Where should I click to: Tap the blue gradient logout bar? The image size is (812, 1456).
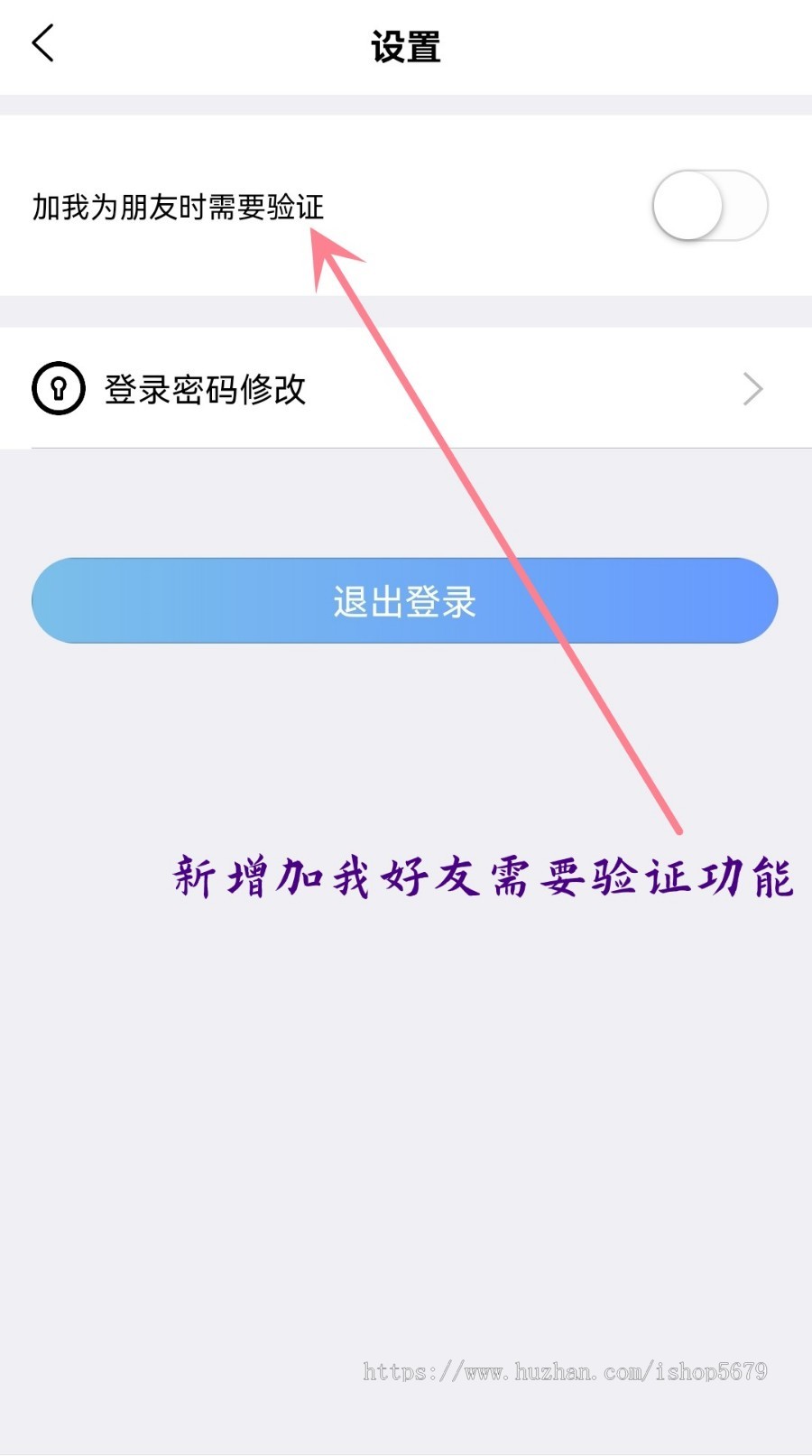(x=405, y=601)
